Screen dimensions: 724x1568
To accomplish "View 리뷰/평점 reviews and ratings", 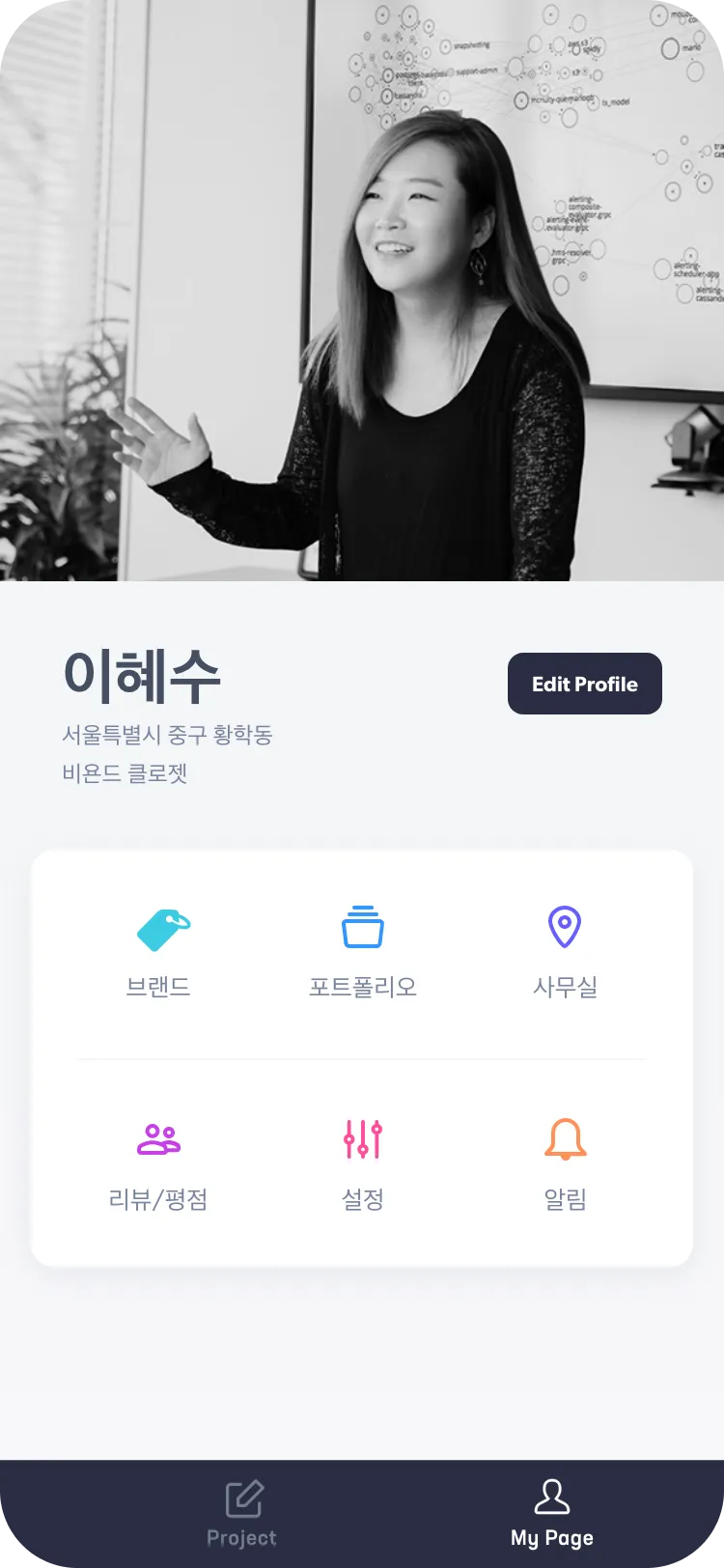I will tap(159, 1164).
